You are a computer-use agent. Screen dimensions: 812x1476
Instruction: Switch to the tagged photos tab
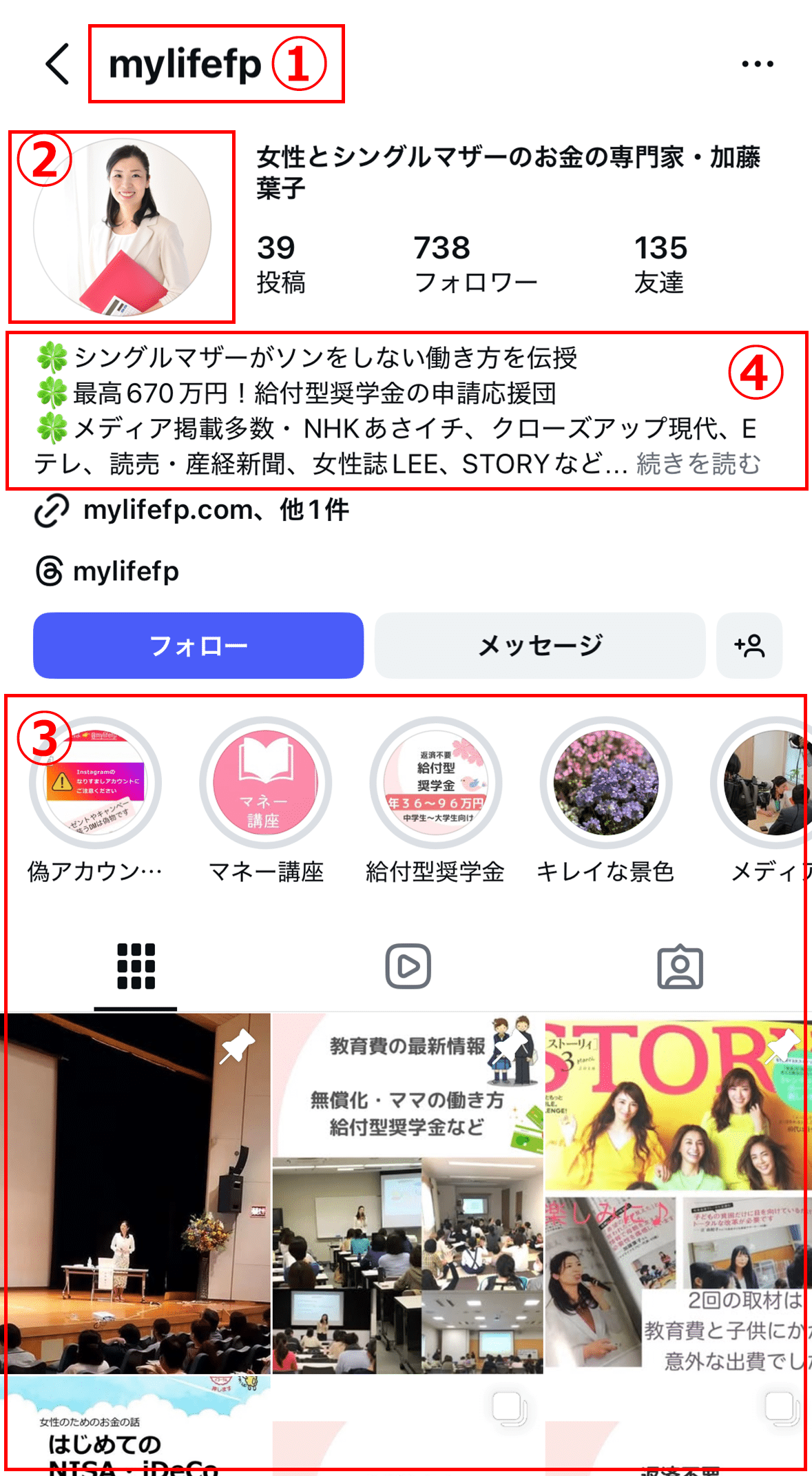(x=680, y=966)
